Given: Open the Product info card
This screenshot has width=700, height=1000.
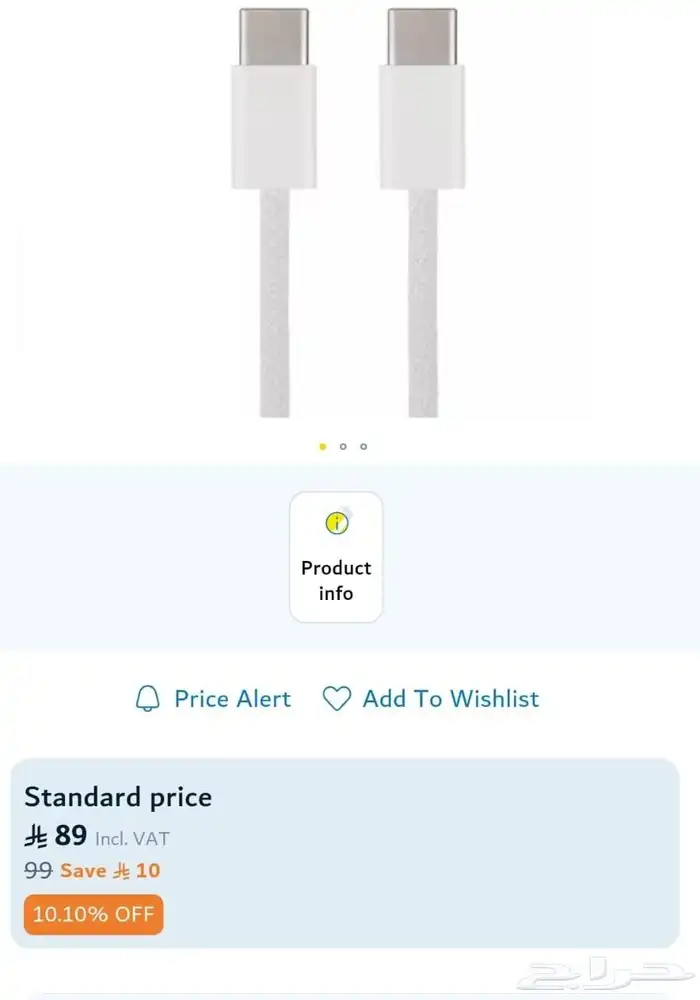Looking at the screenshot, I should pyautogui.click(x=336, y=557).
